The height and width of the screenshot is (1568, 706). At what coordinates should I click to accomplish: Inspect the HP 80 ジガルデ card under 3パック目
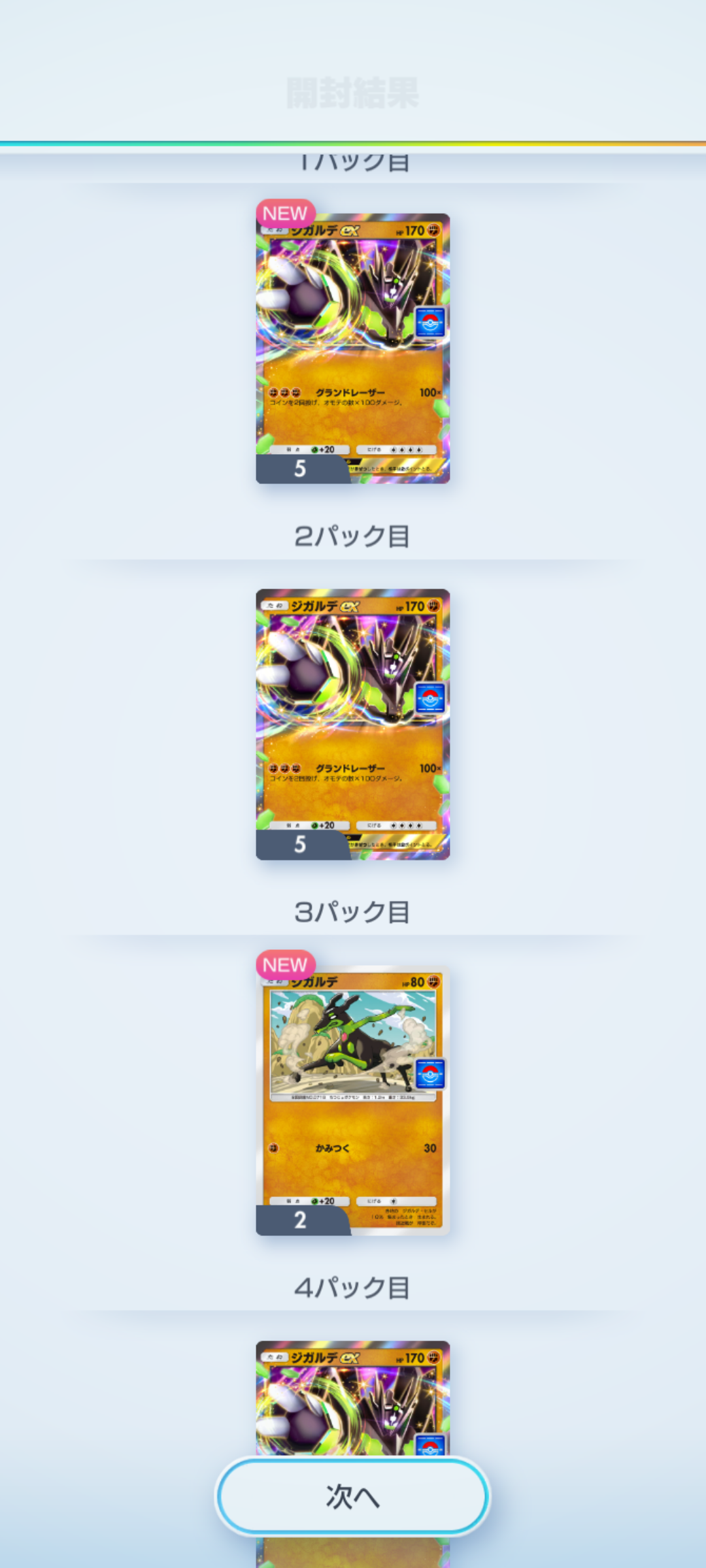pos(352,1100)
